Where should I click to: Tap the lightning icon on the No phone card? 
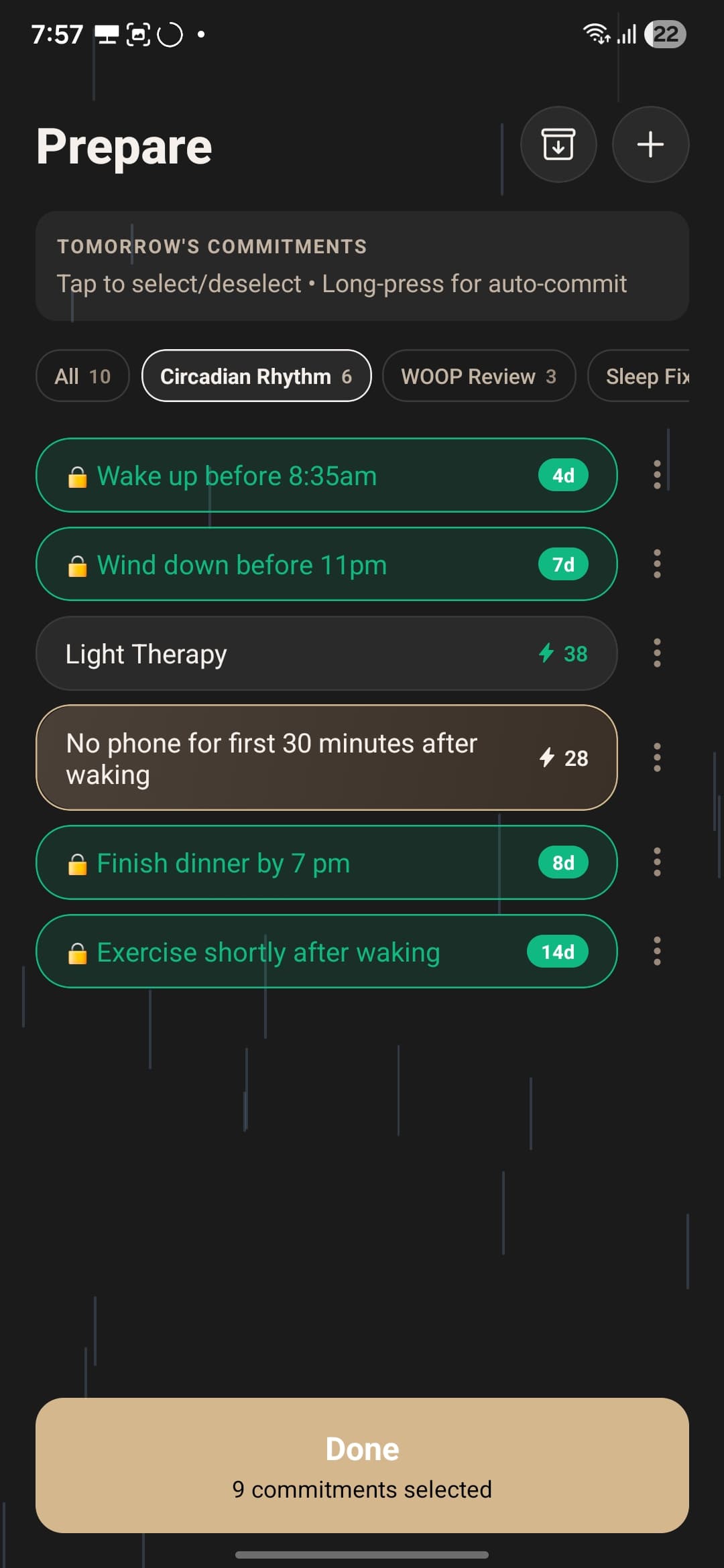(x=547, y=758)
